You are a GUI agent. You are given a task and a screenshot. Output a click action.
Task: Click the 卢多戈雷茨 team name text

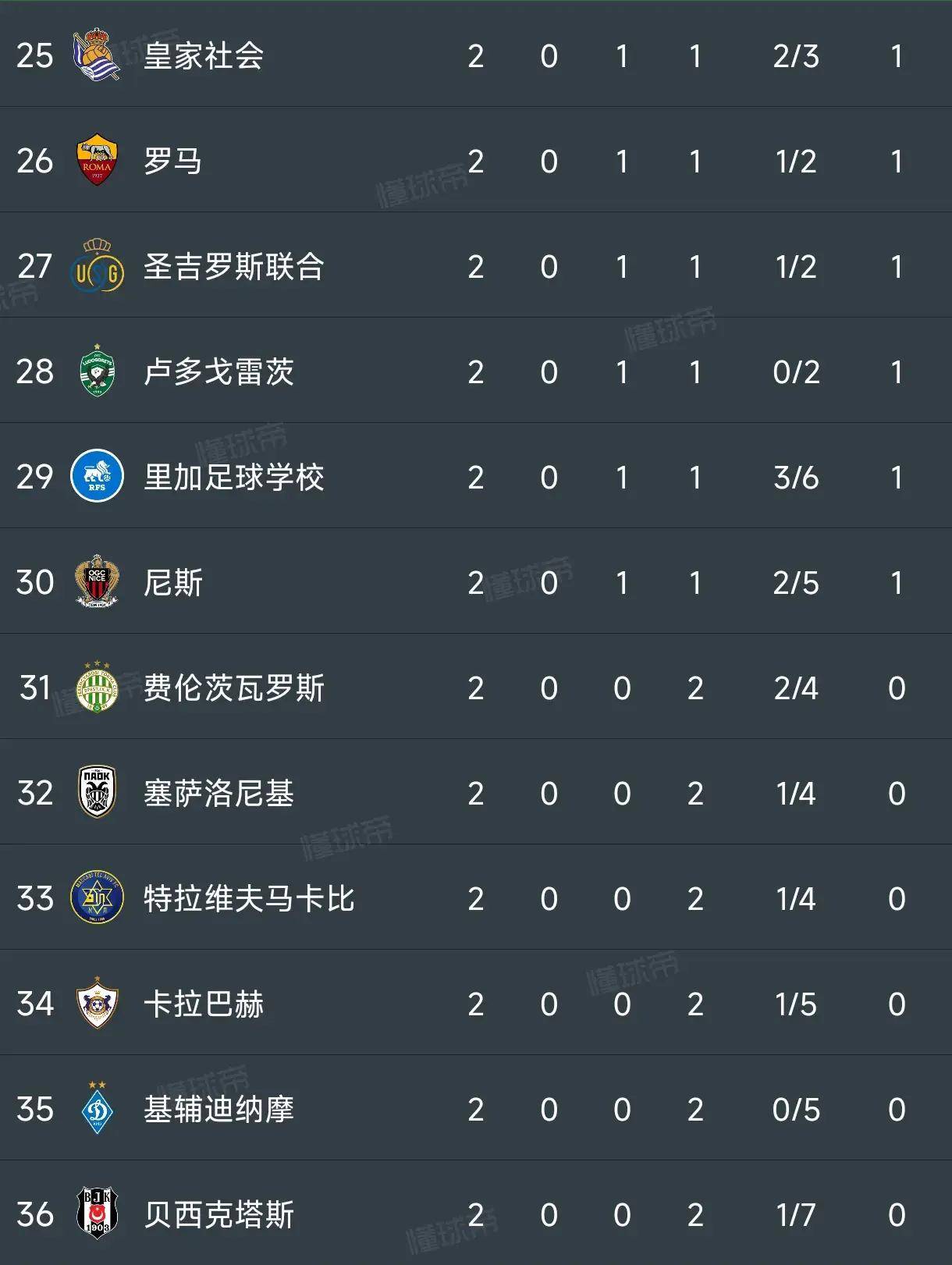coord(217,372)
